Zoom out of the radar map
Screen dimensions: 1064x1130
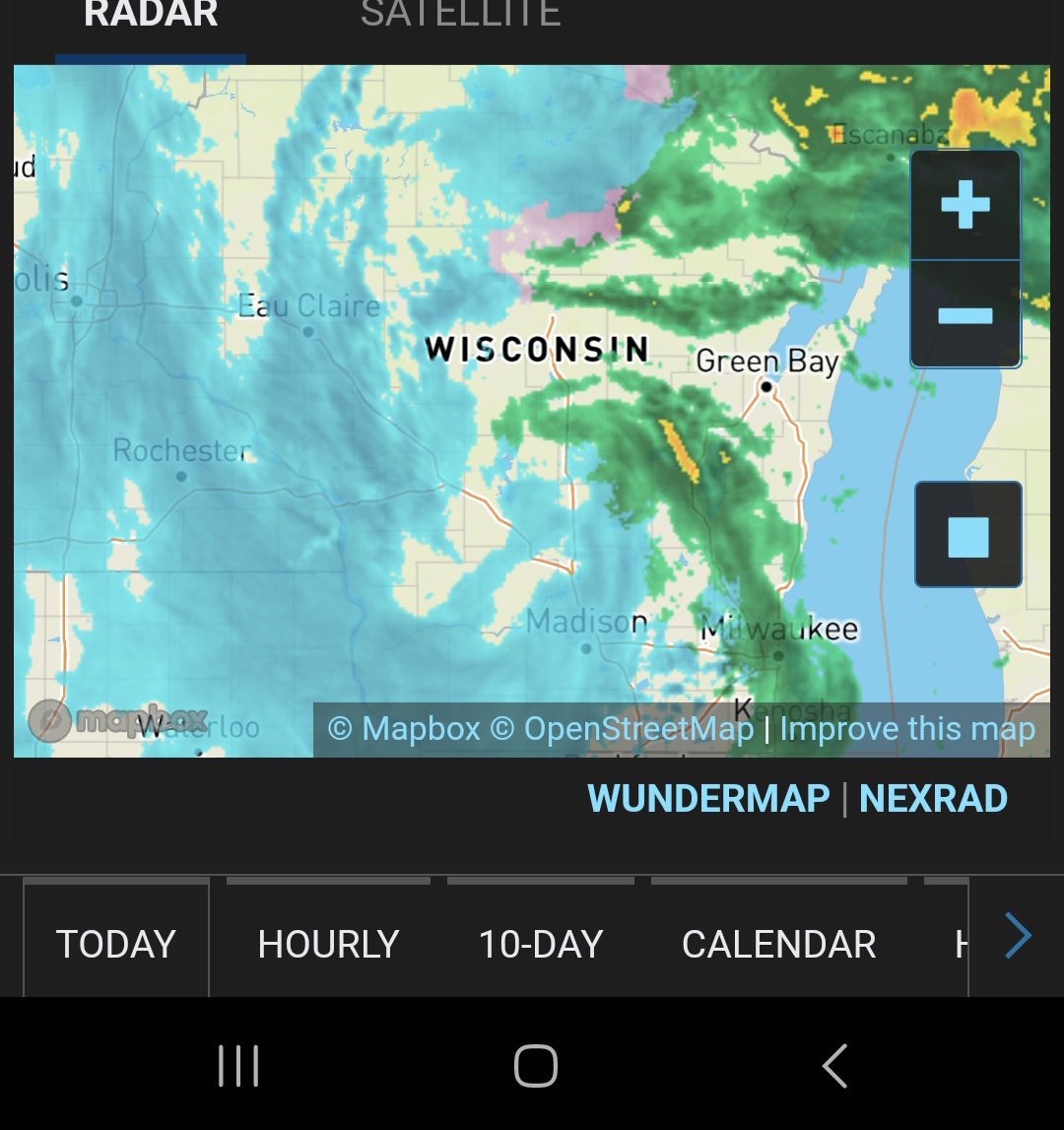pyautogui.click(x=964, y=315)
